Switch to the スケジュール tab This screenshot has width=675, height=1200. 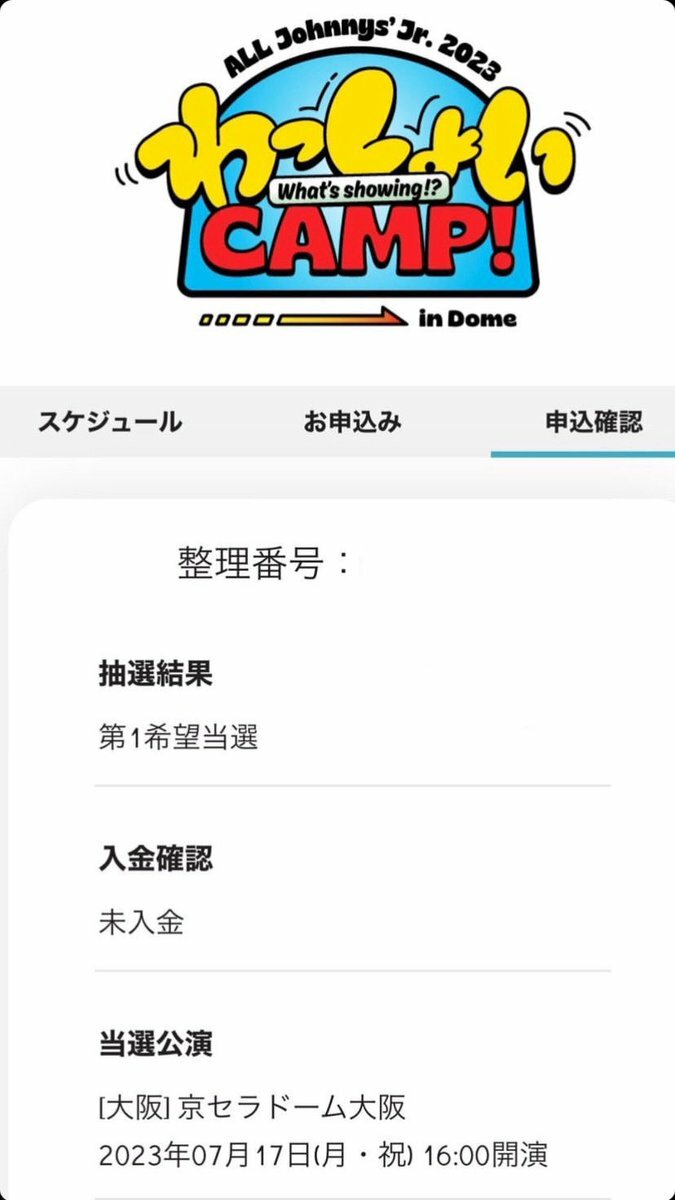(x=110, y=422)
